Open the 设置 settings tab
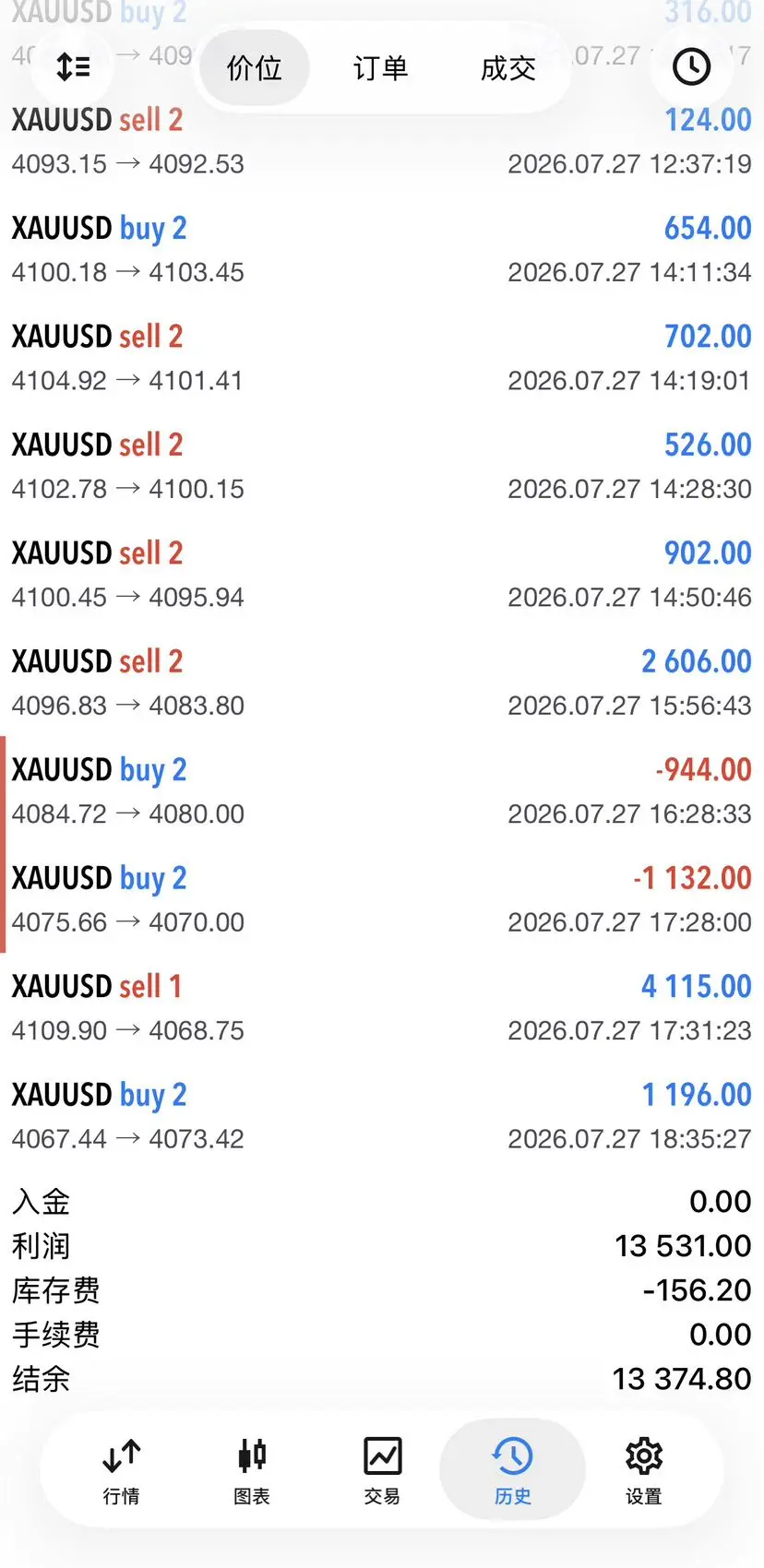The image size is (764, 1568). 644,1471
